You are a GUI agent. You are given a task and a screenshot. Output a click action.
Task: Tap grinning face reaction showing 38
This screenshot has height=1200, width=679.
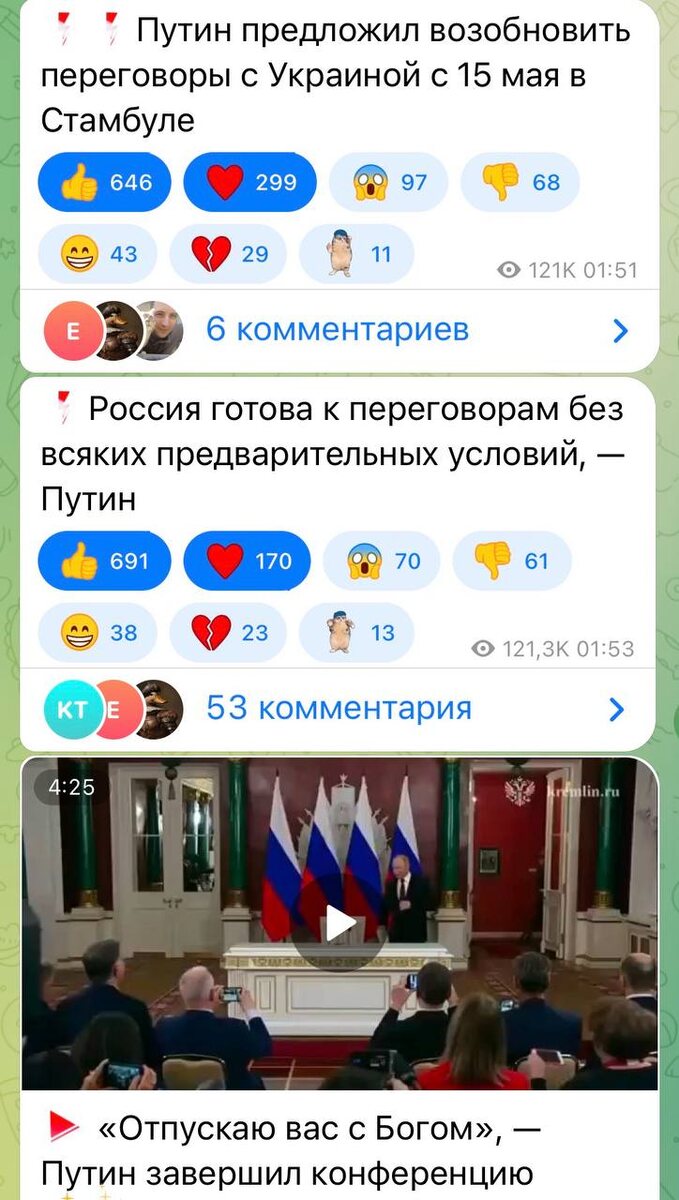pos(97,632)
